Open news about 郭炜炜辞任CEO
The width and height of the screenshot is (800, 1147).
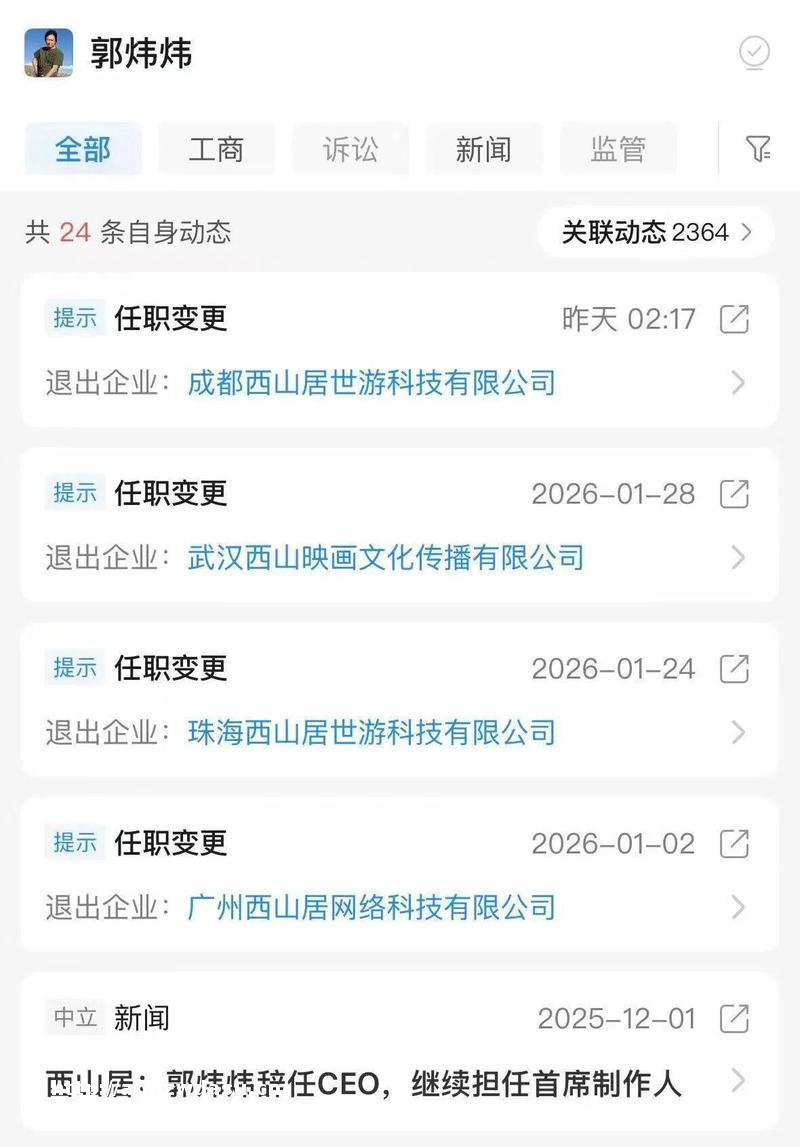pyautogui.click(x=364, y=1083)
